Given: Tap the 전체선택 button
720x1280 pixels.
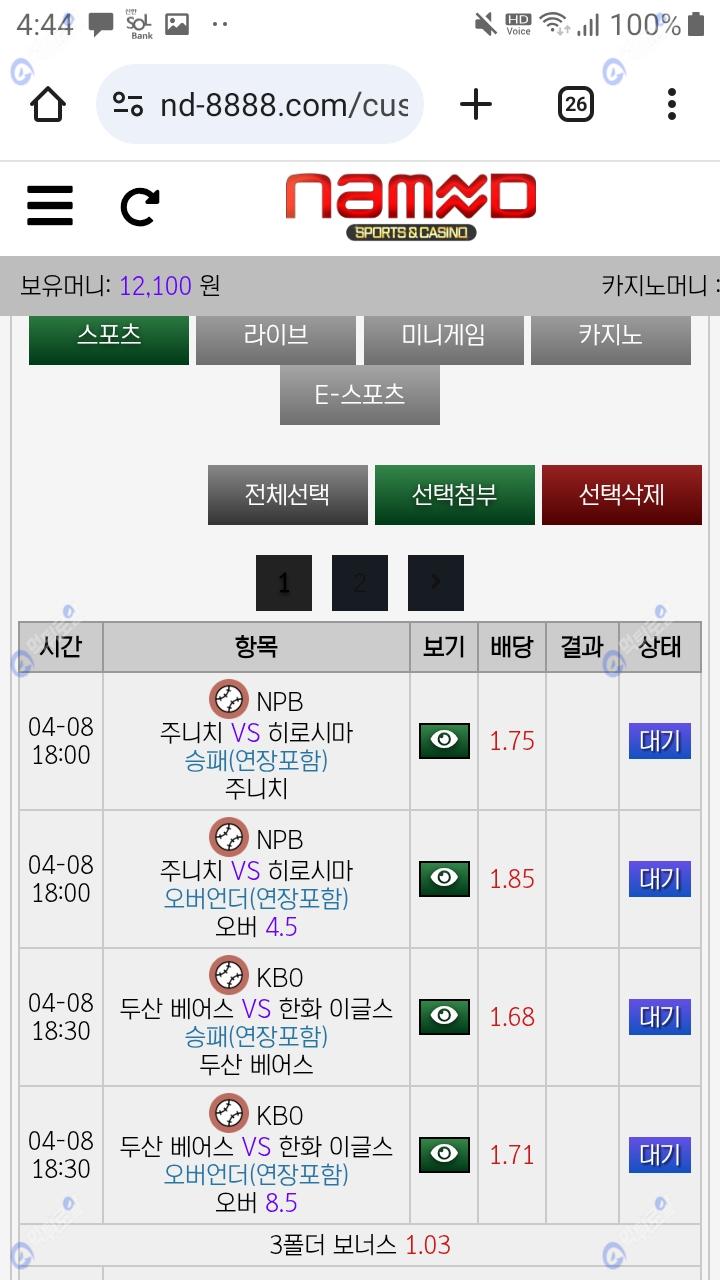Looking at the screenshot, I should [288, 495].
